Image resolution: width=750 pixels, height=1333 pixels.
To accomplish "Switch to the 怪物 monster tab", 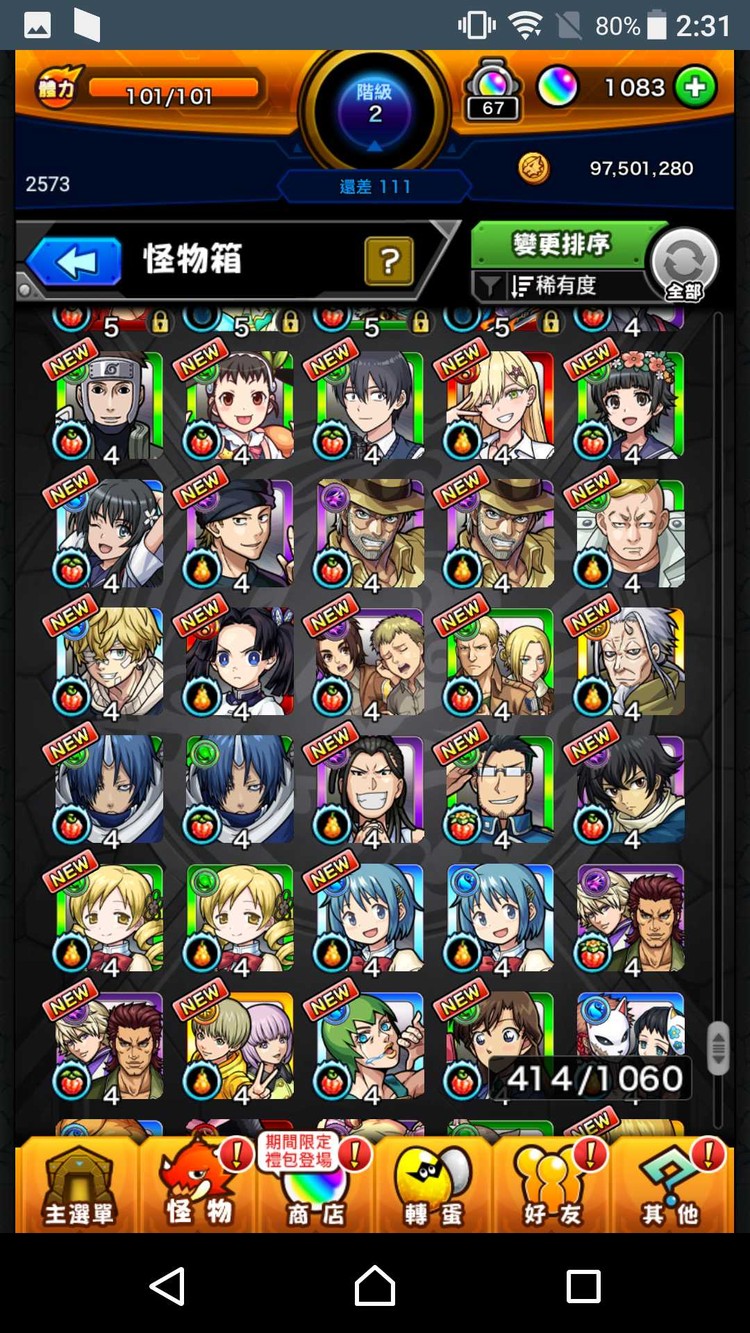I will [x=199, y=1185].
